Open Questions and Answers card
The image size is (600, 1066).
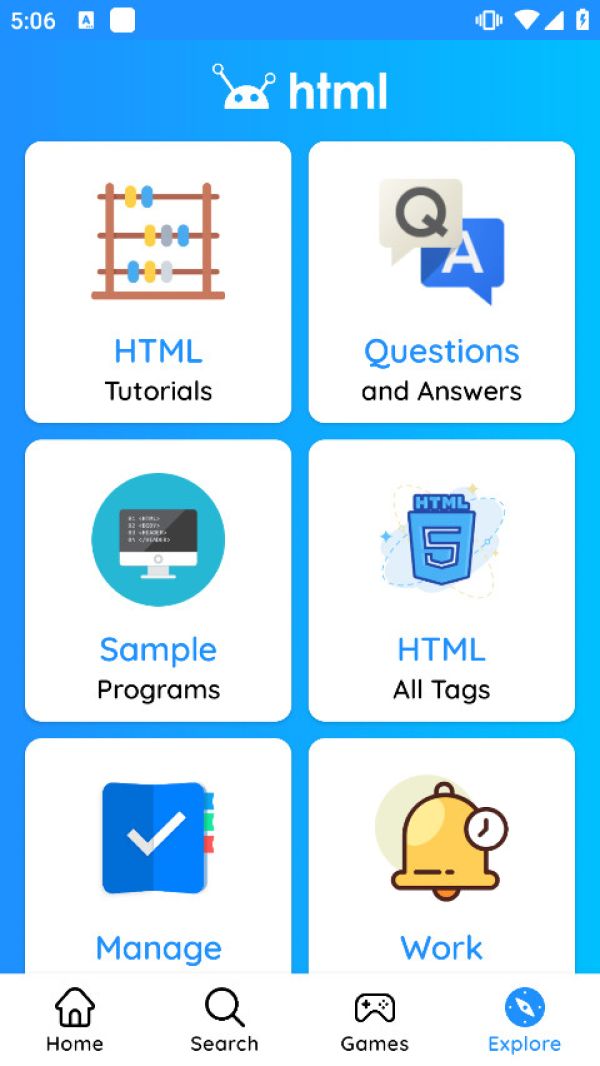click(x=442, y=282)
